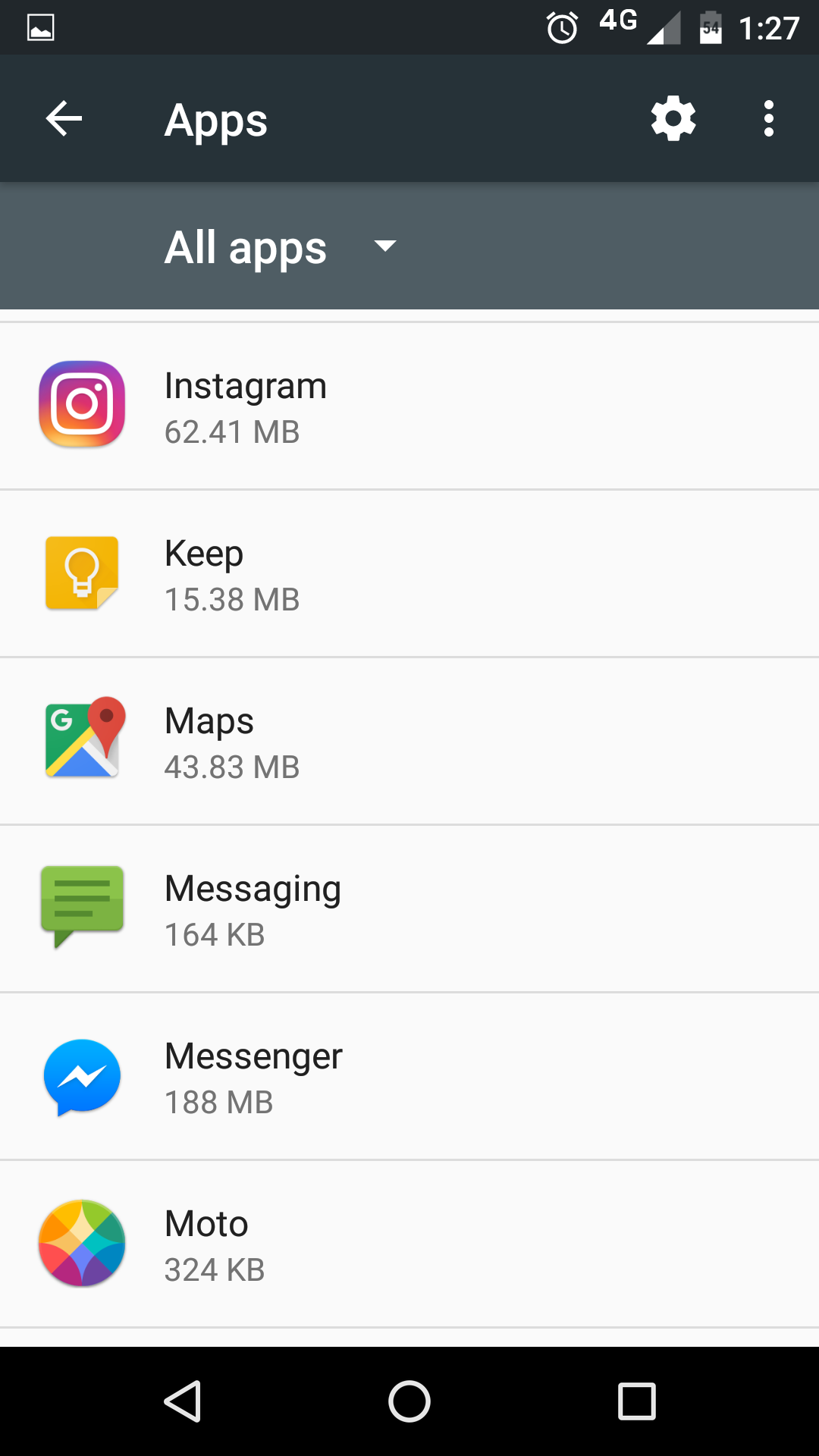
Task: Show Messenger app details
Action: click(x=409, y=1078)
